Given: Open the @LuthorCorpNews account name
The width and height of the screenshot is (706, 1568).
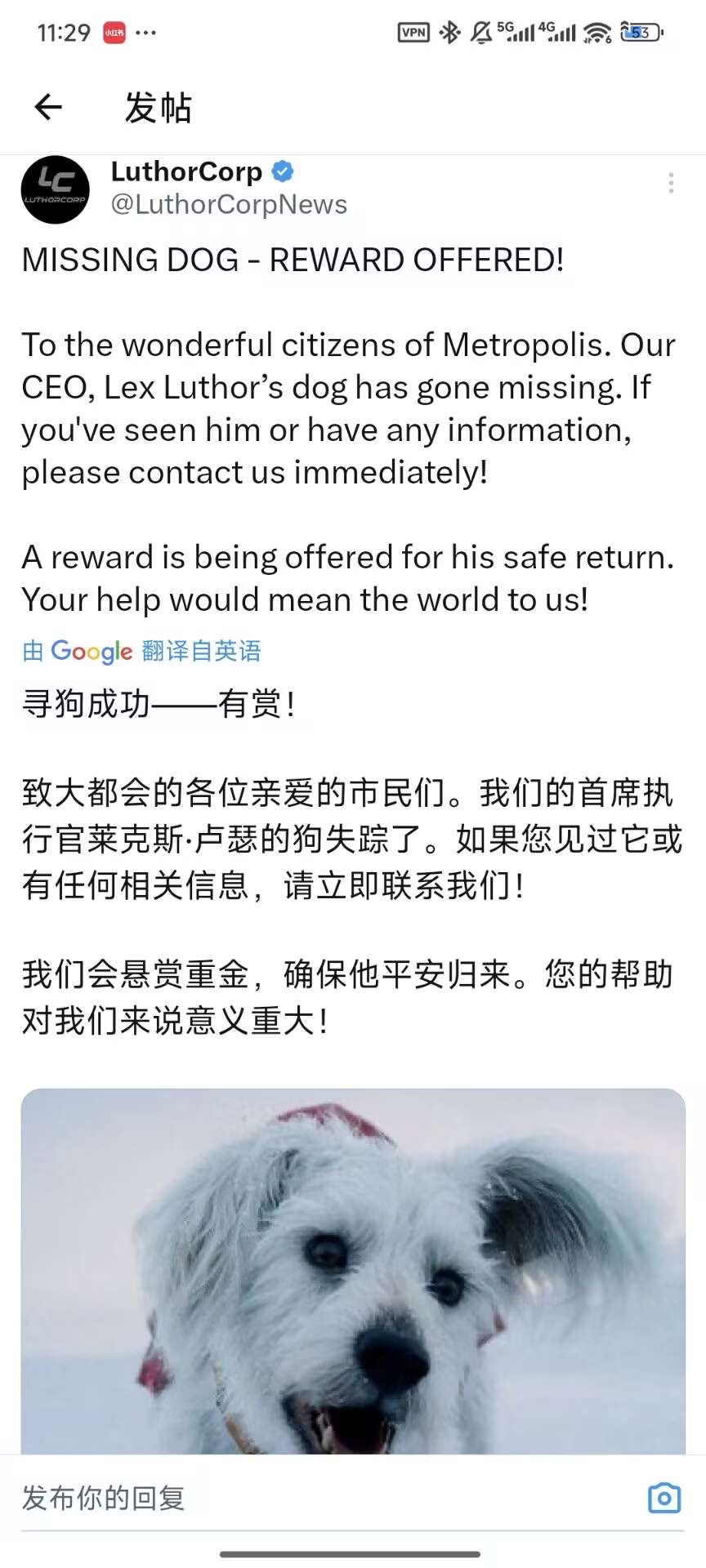Looking at the screenshot, I should [229, 204].
